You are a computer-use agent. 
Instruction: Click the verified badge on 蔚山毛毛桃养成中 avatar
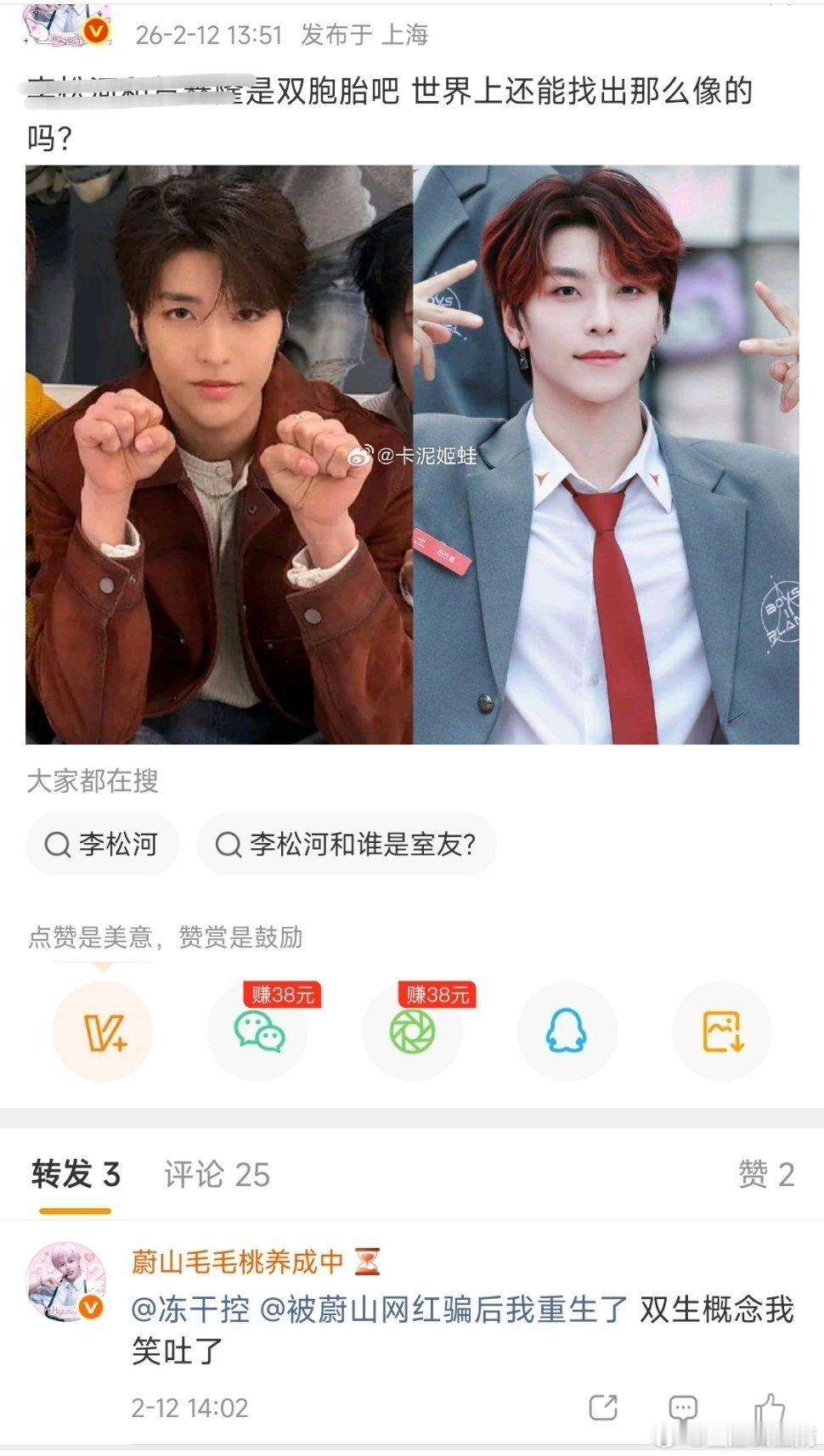click(x=89, y=1307)
